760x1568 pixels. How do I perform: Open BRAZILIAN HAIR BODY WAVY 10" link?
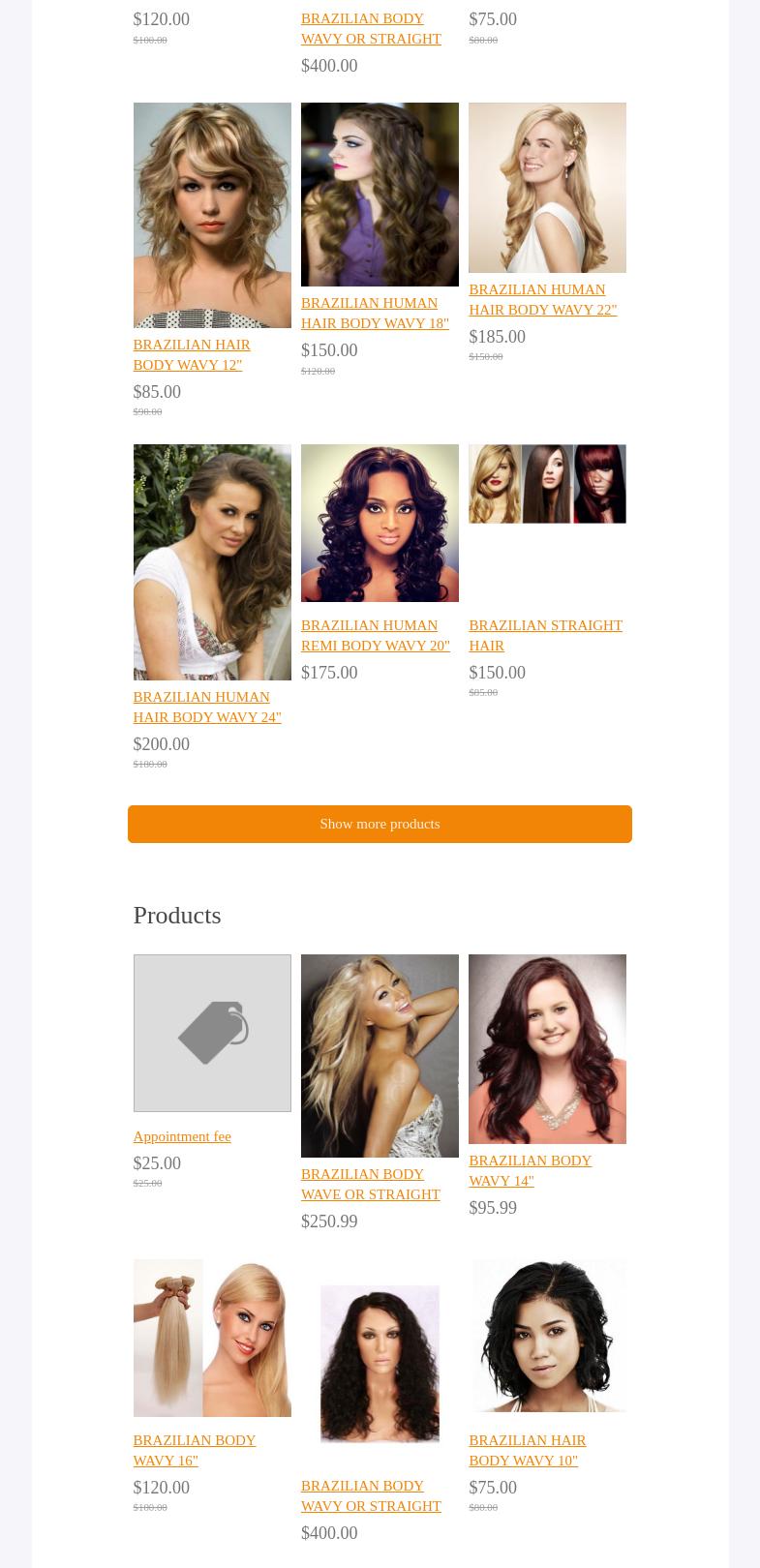[527, 1450]
